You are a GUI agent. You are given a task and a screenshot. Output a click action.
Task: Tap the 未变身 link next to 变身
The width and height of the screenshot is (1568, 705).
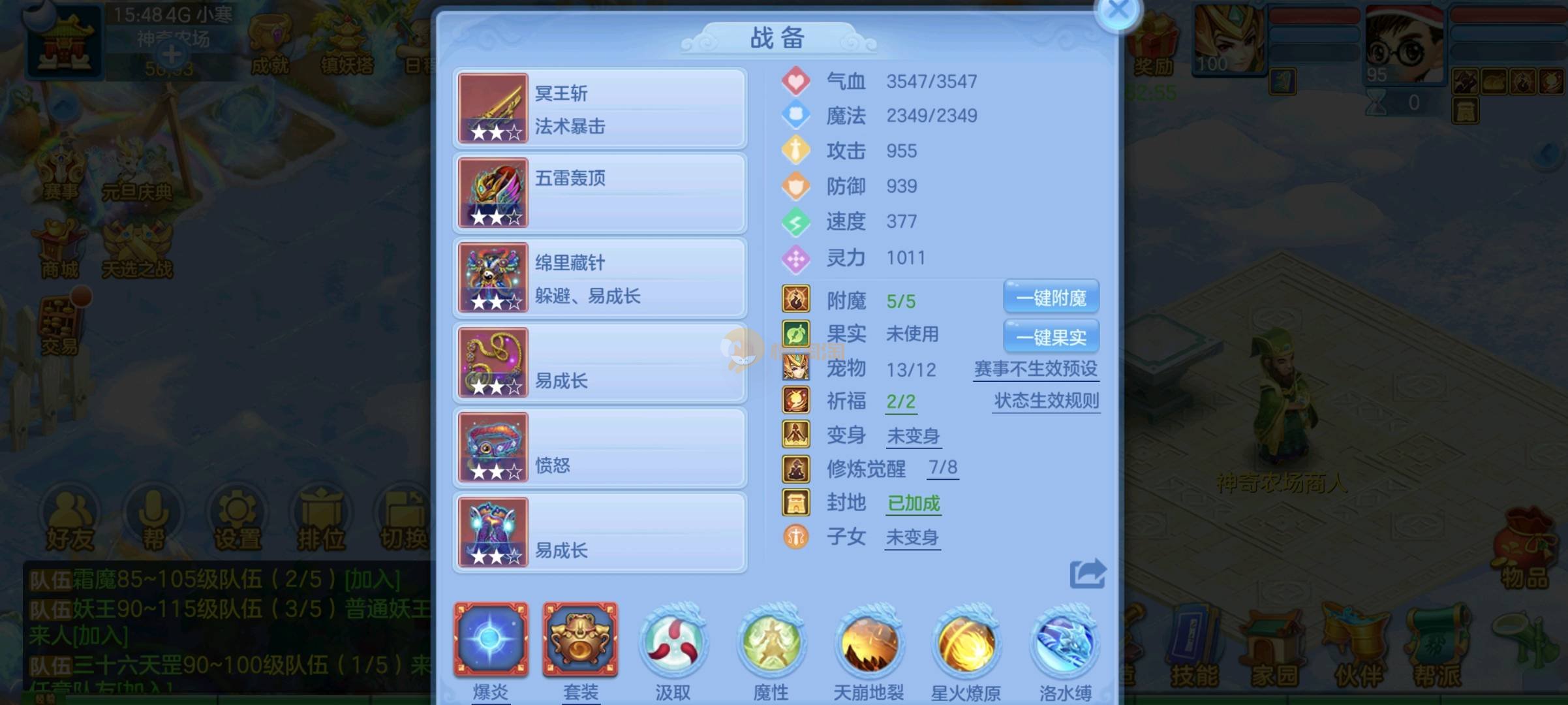[913, 435]
